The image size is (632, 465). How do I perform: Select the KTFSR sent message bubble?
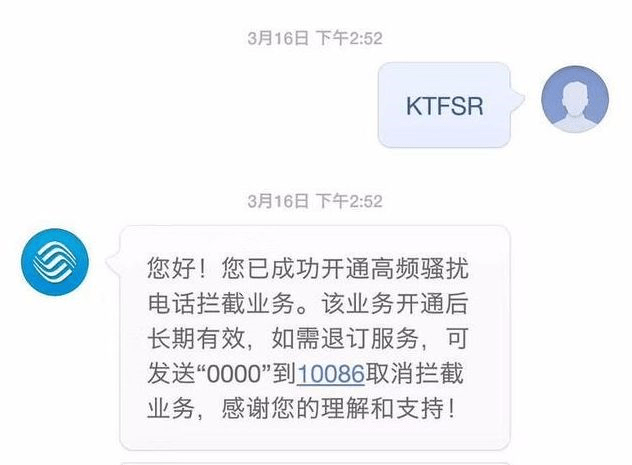pyautogui.click(x=445, y=105)
